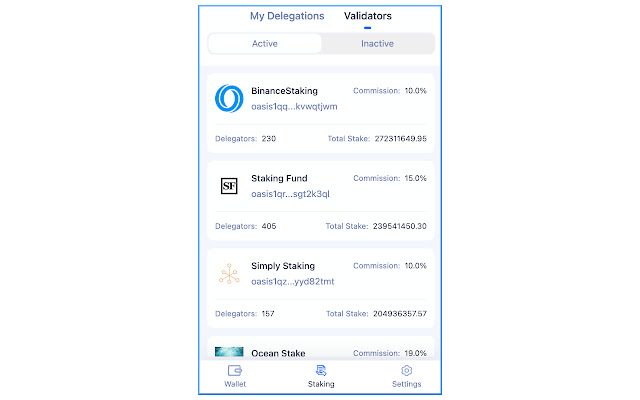
Task: Open Ocean Stake validator card
Action: (x=321, y=351)
